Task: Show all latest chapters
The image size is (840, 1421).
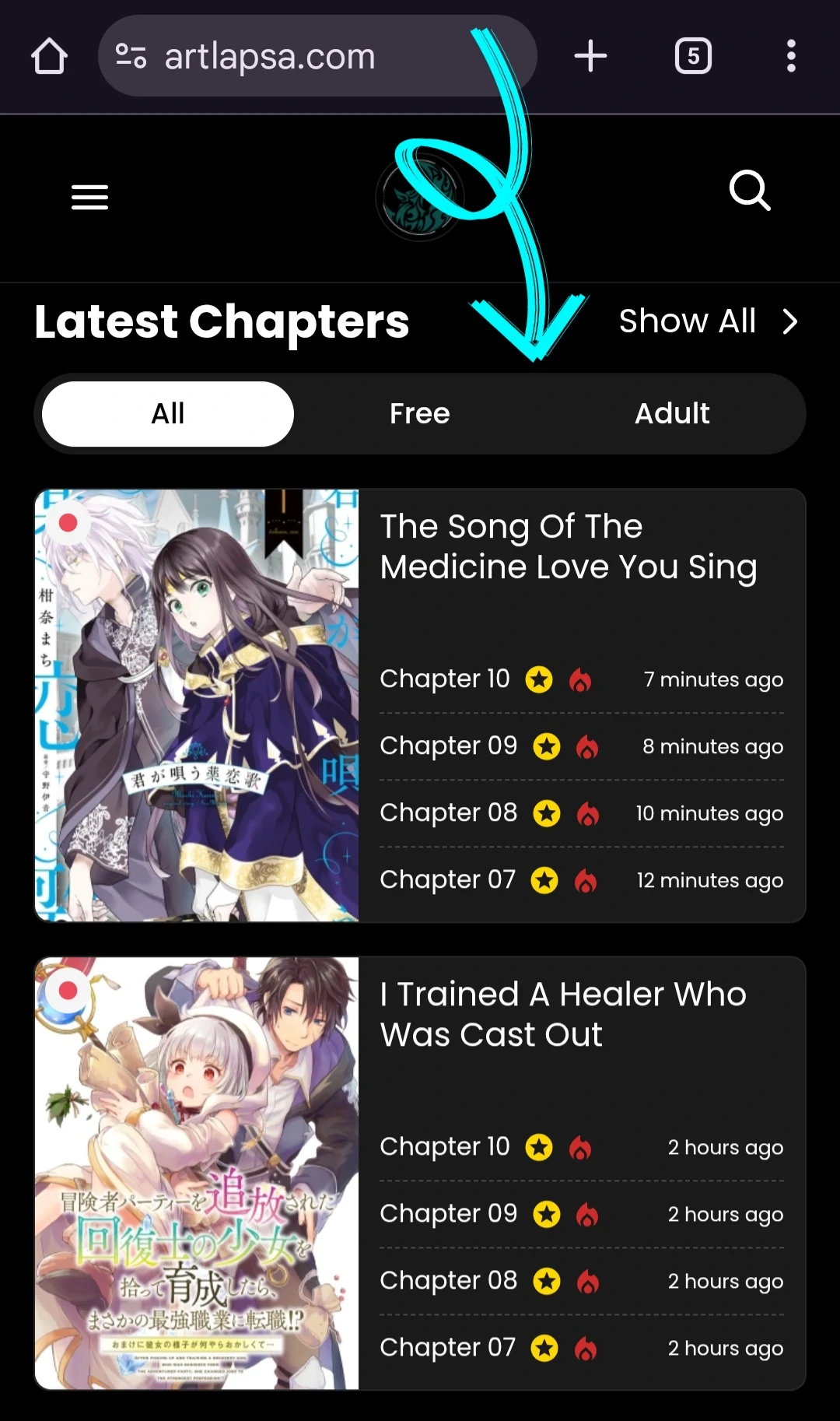Action: (708, 321)
